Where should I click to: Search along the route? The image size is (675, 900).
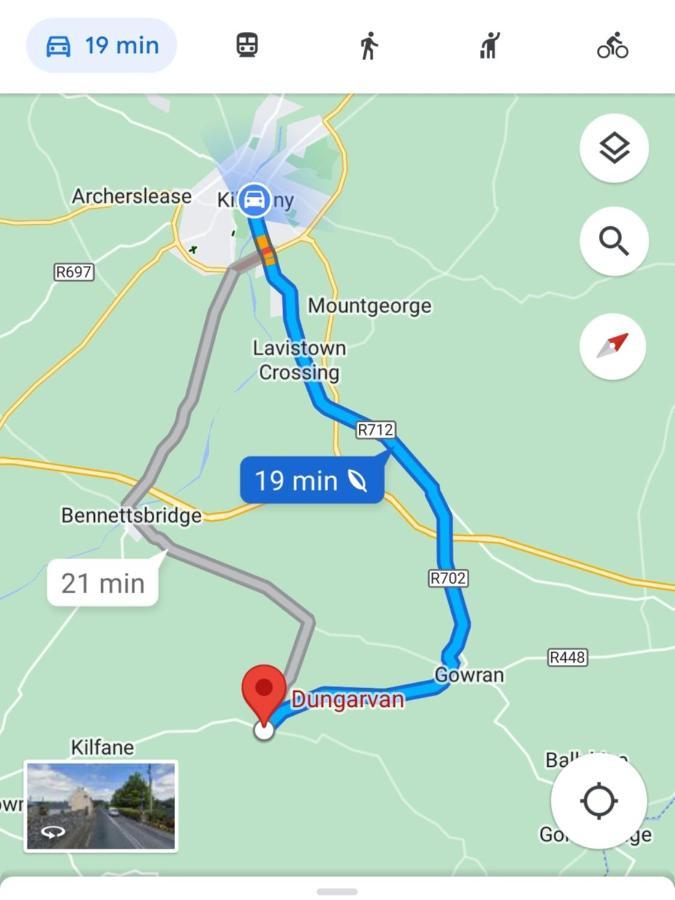pyautogui.click(x=614, y=241)
